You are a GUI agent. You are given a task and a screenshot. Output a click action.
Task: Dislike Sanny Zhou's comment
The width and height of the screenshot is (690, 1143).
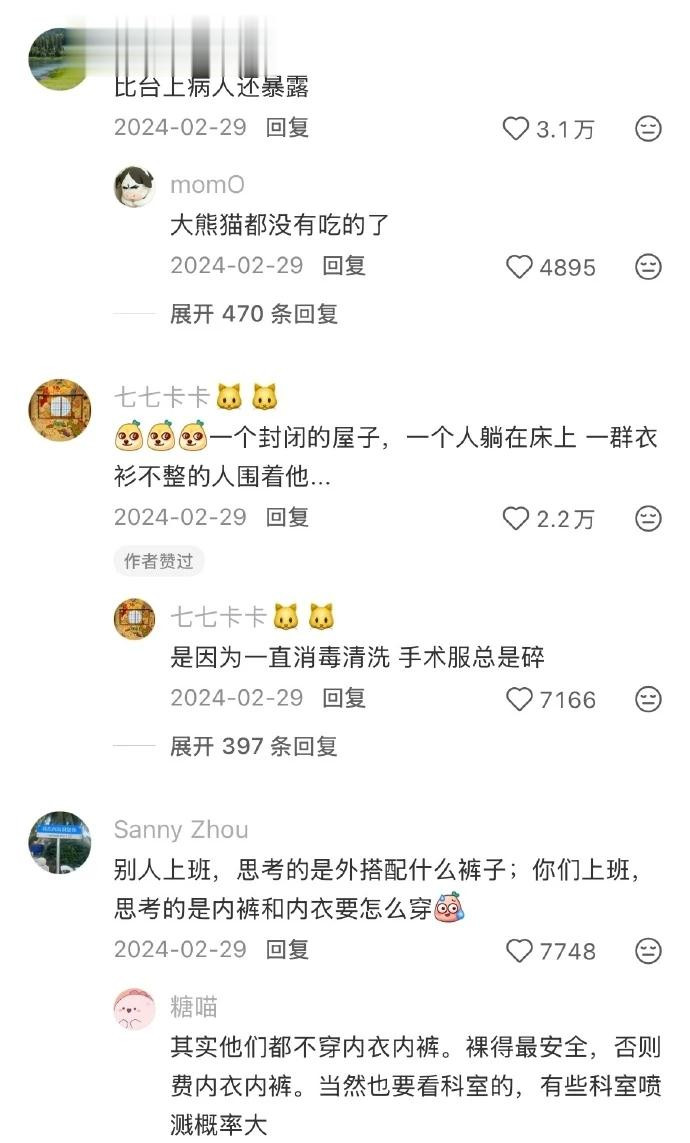[649, 950]
